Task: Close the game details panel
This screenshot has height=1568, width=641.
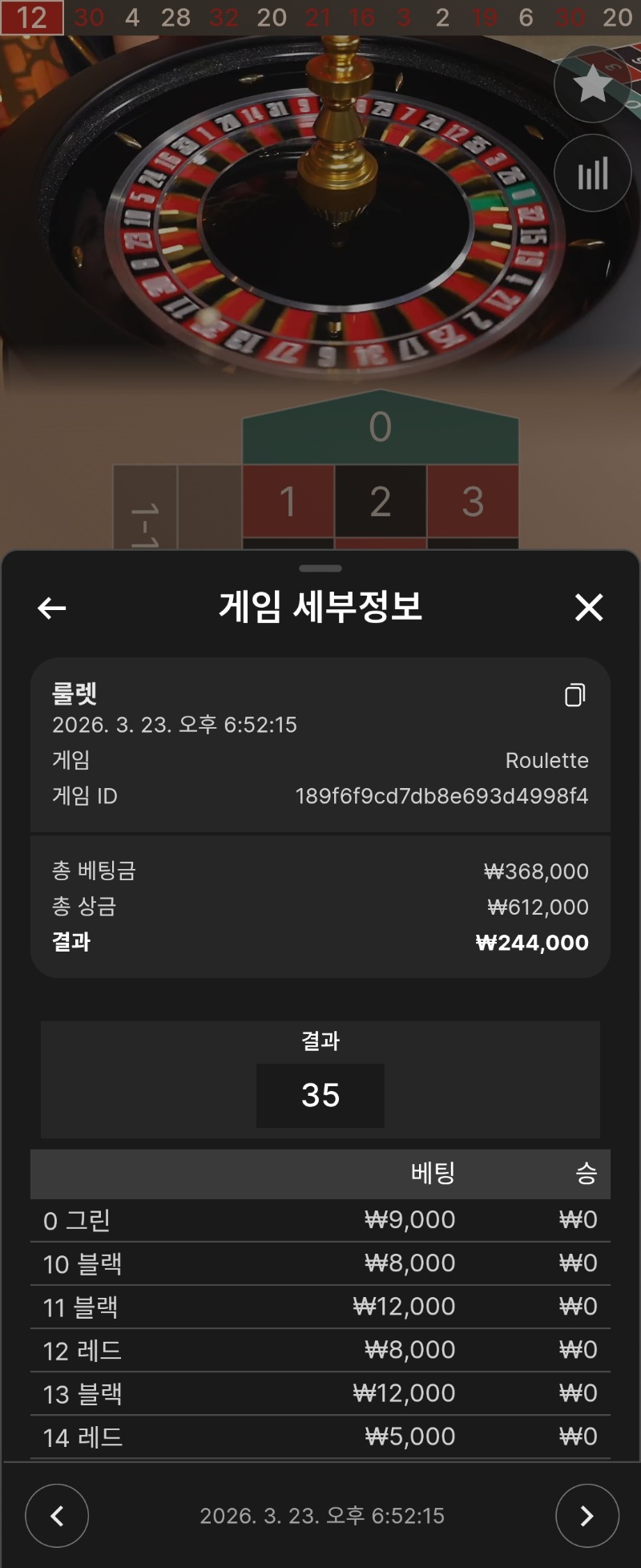Action: click(589, 608)
